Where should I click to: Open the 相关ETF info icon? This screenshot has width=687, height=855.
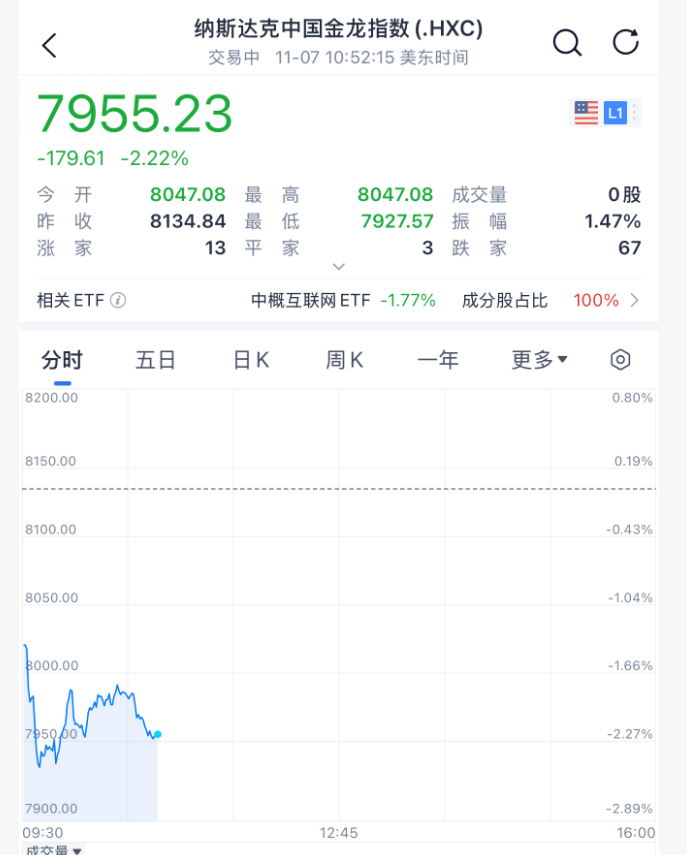[118, 300]
